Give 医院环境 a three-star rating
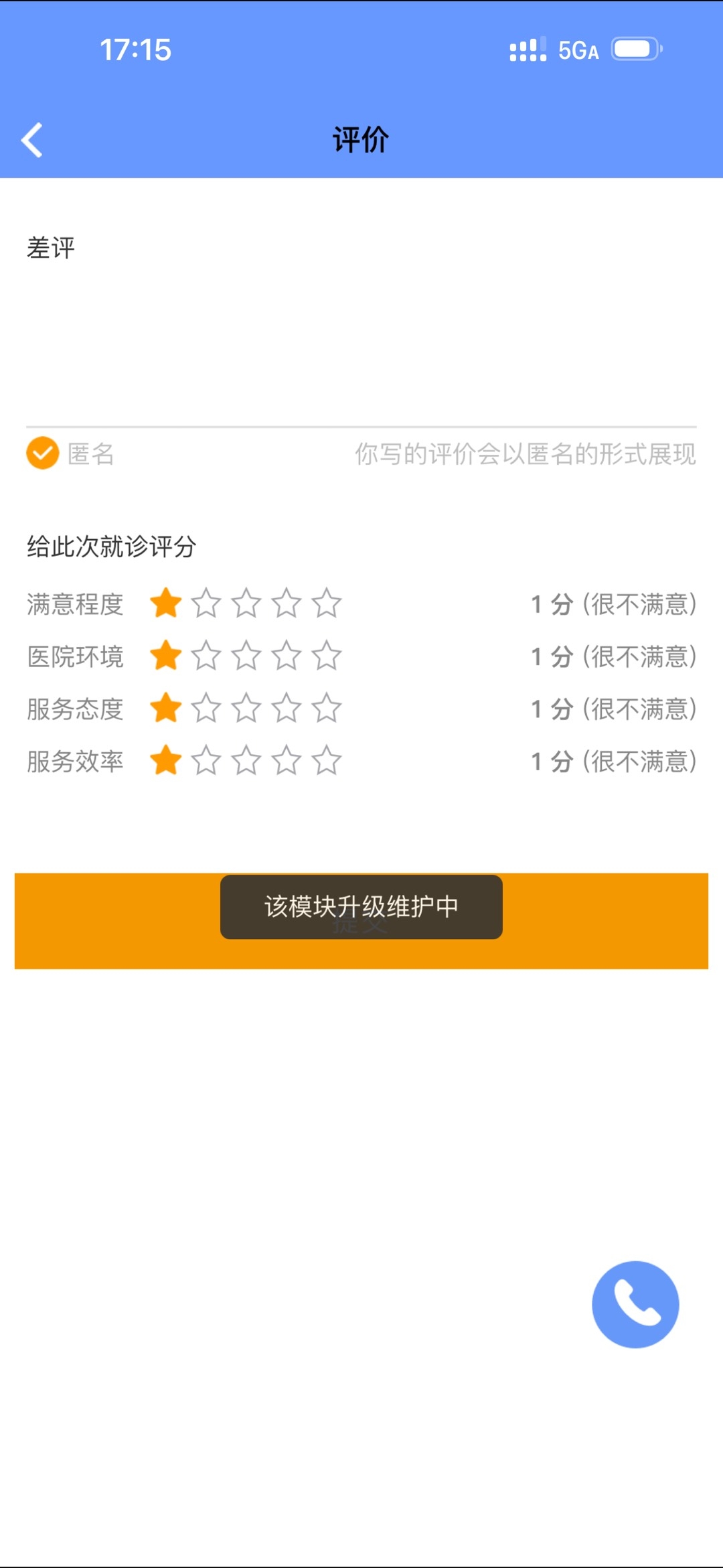The width and height of the screenshot is (723, 1568). pos(246,656)
